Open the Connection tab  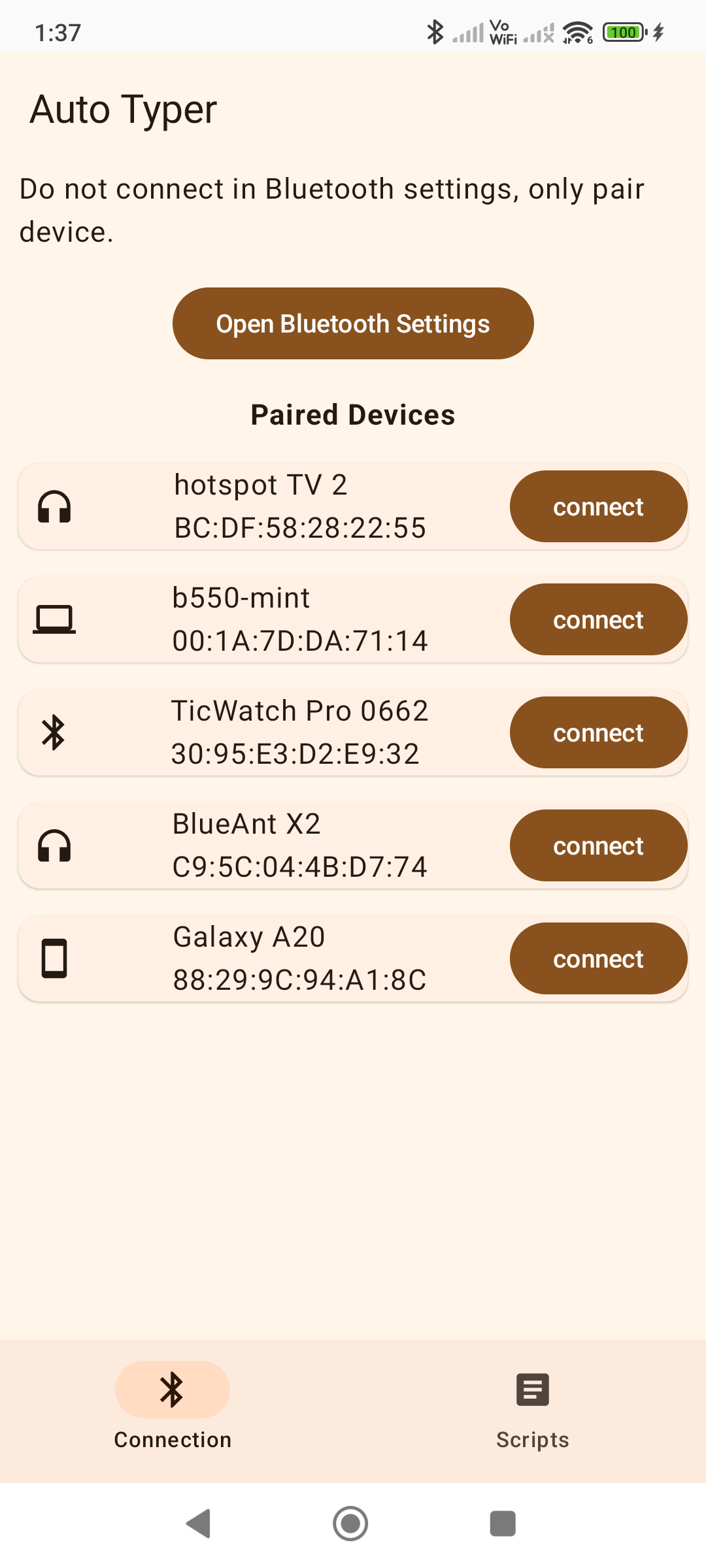pos(172,1411)
